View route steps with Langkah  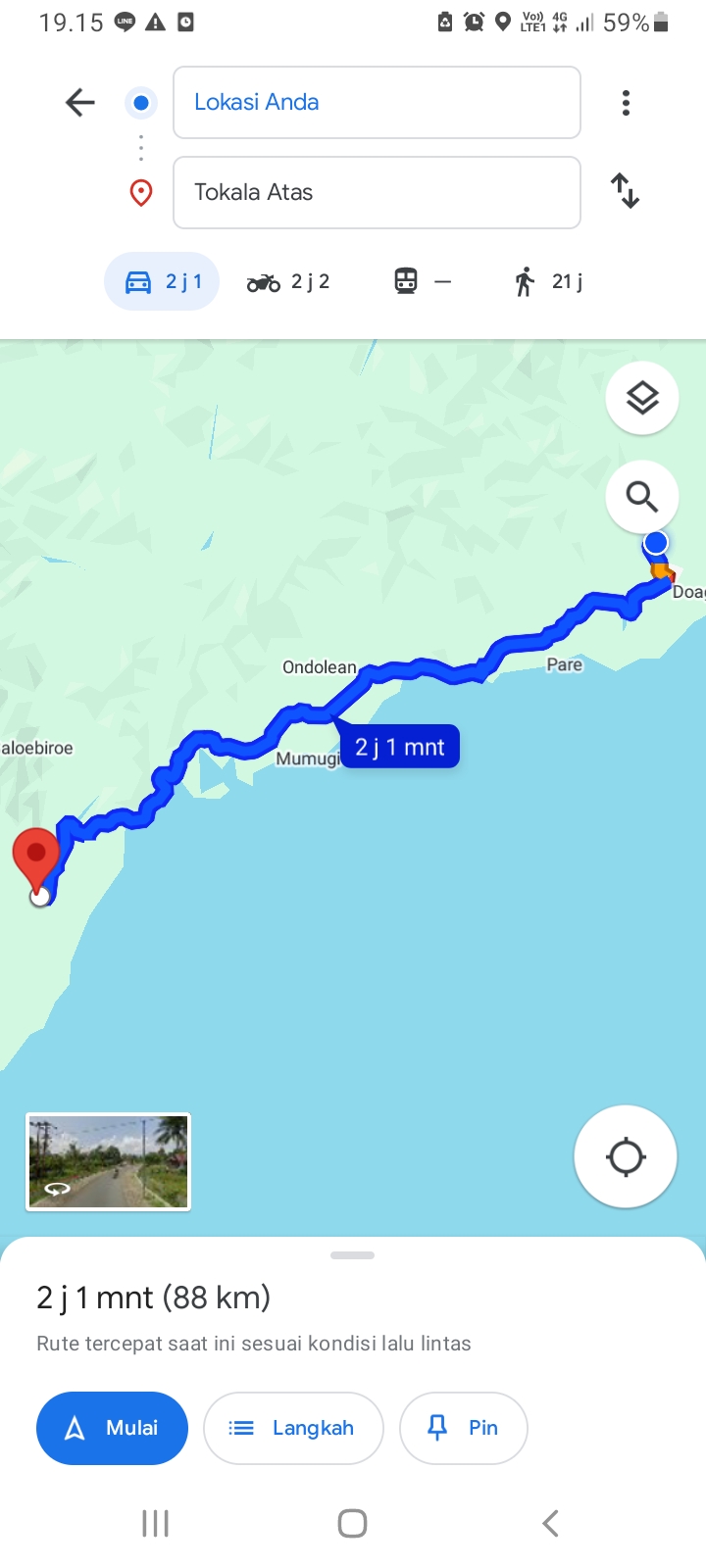[293, 1428]
